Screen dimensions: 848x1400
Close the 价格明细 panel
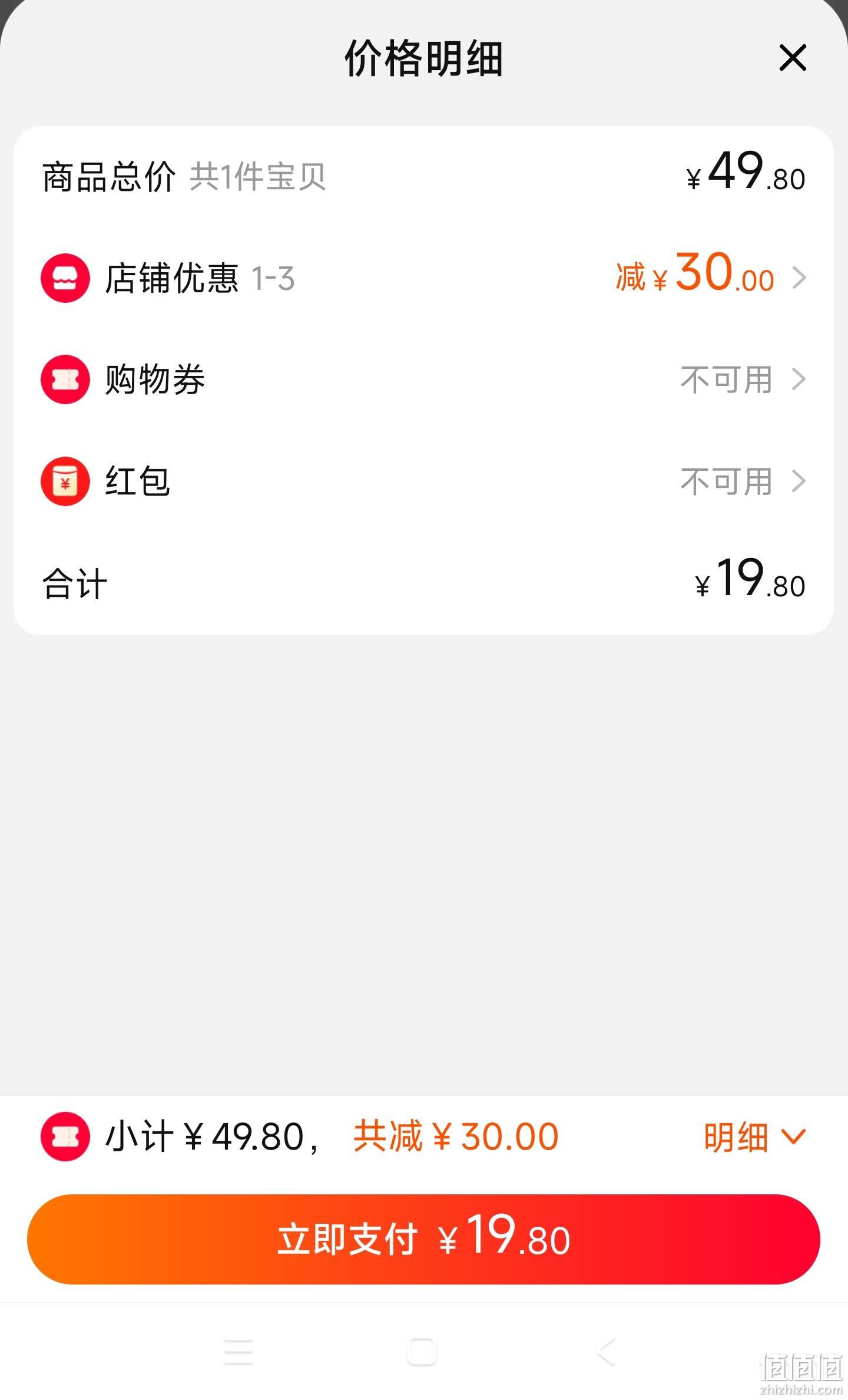792,58
